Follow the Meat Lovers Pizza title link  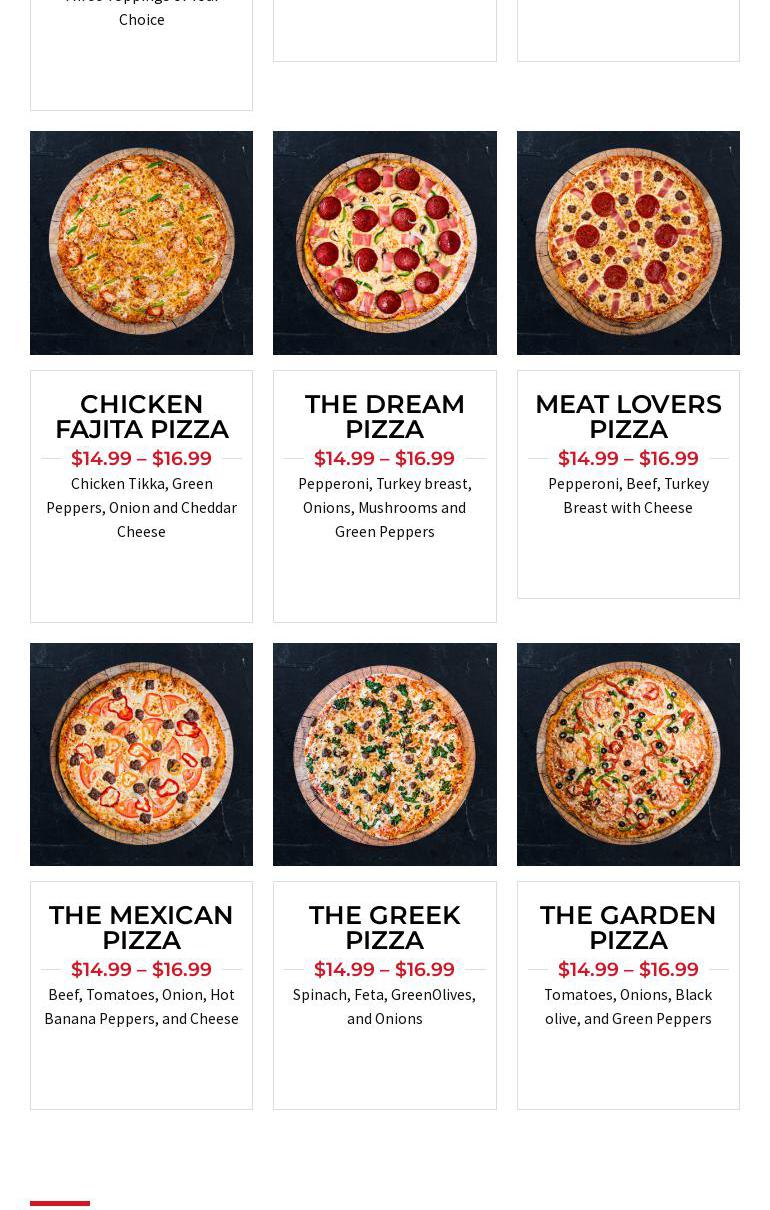pyautogui.click(x=628, y=417)
